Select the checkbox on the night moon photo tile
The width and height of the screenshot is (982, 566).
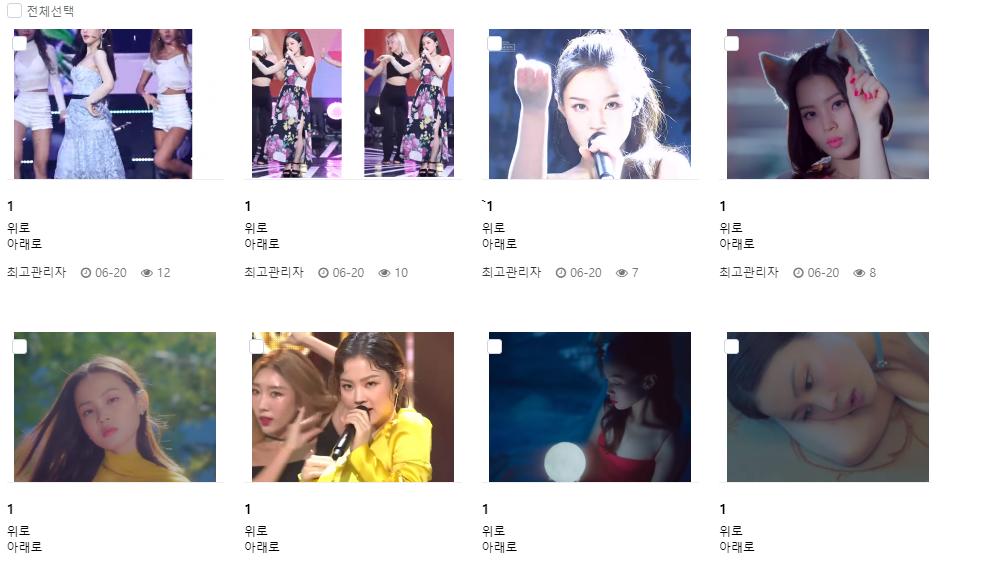pos(494,346)
